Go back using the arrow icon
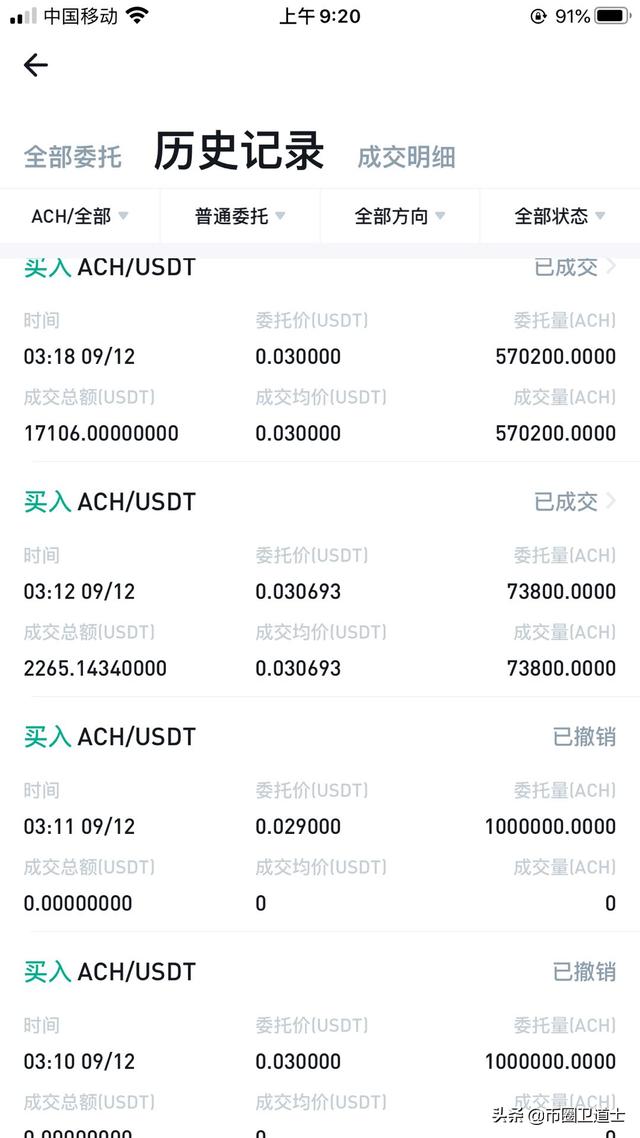Image resolution: width=640 pixels, height=1138 pixels. [36, 65]
